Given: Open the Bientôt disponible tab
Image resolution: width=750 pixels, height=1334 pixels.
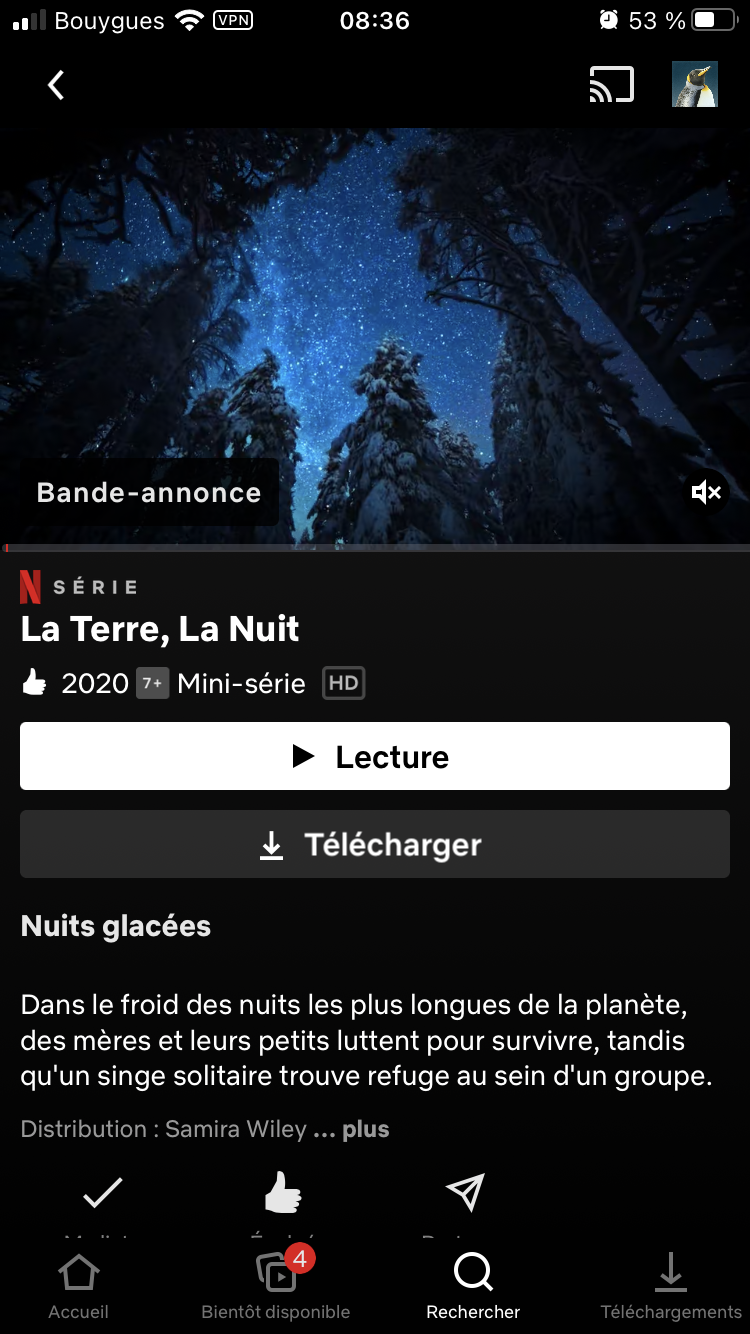Looking at the screenshot, I should click(x=276, y=1285).
